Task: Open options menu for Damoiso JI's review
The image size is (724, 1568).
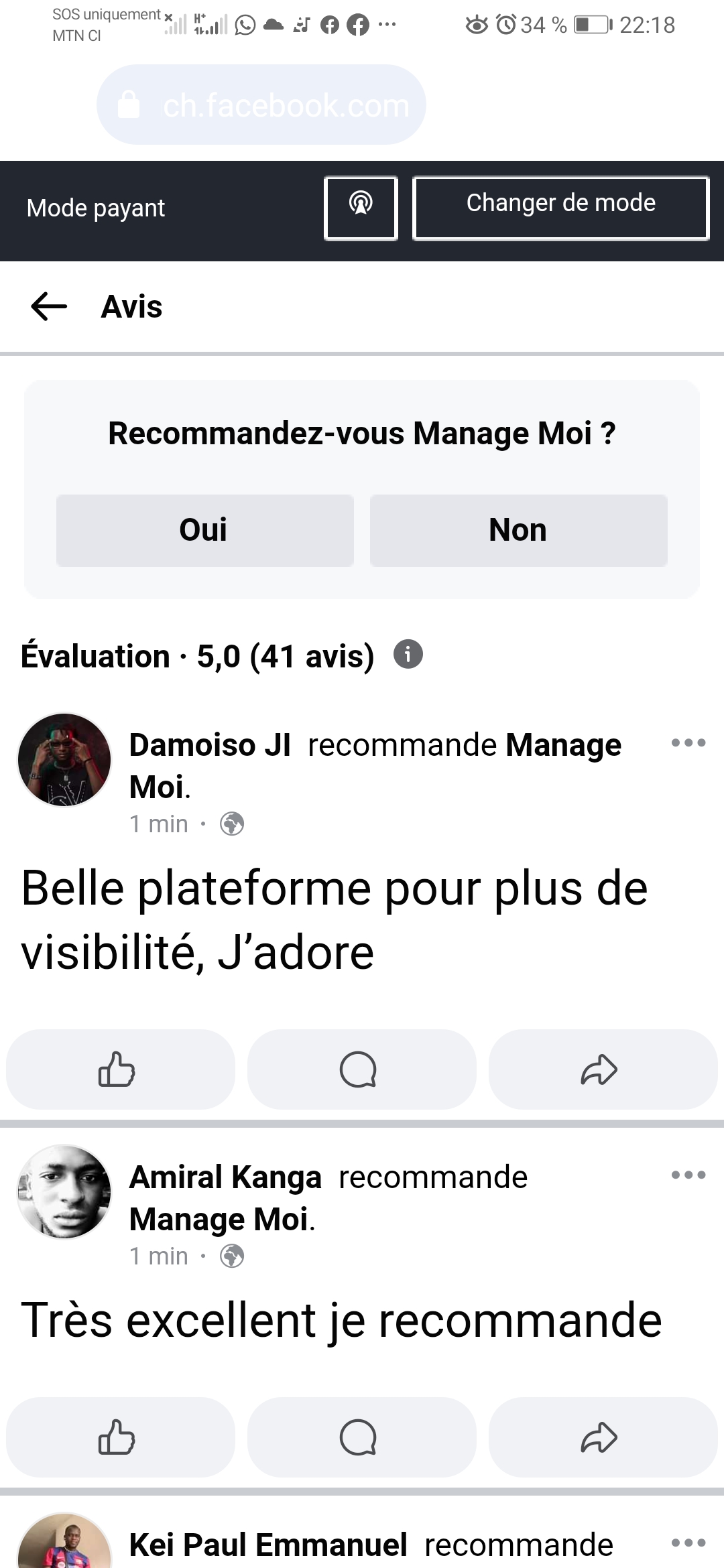Action: tap(688, 742)
